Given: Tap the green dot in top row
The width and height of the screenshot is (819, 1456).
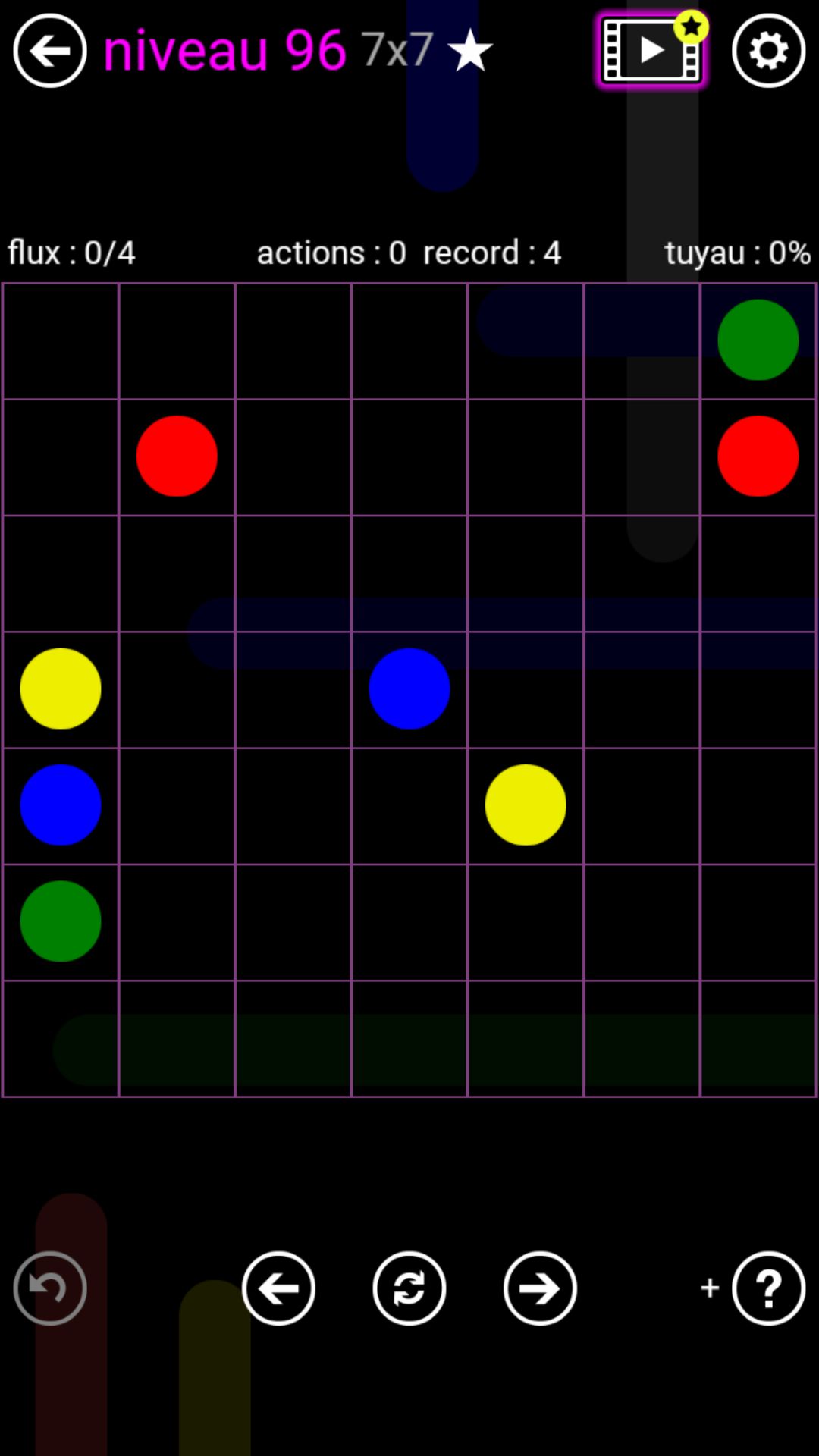Looking at the screenshot, I should pyautogui.click(x=758, y=340).
